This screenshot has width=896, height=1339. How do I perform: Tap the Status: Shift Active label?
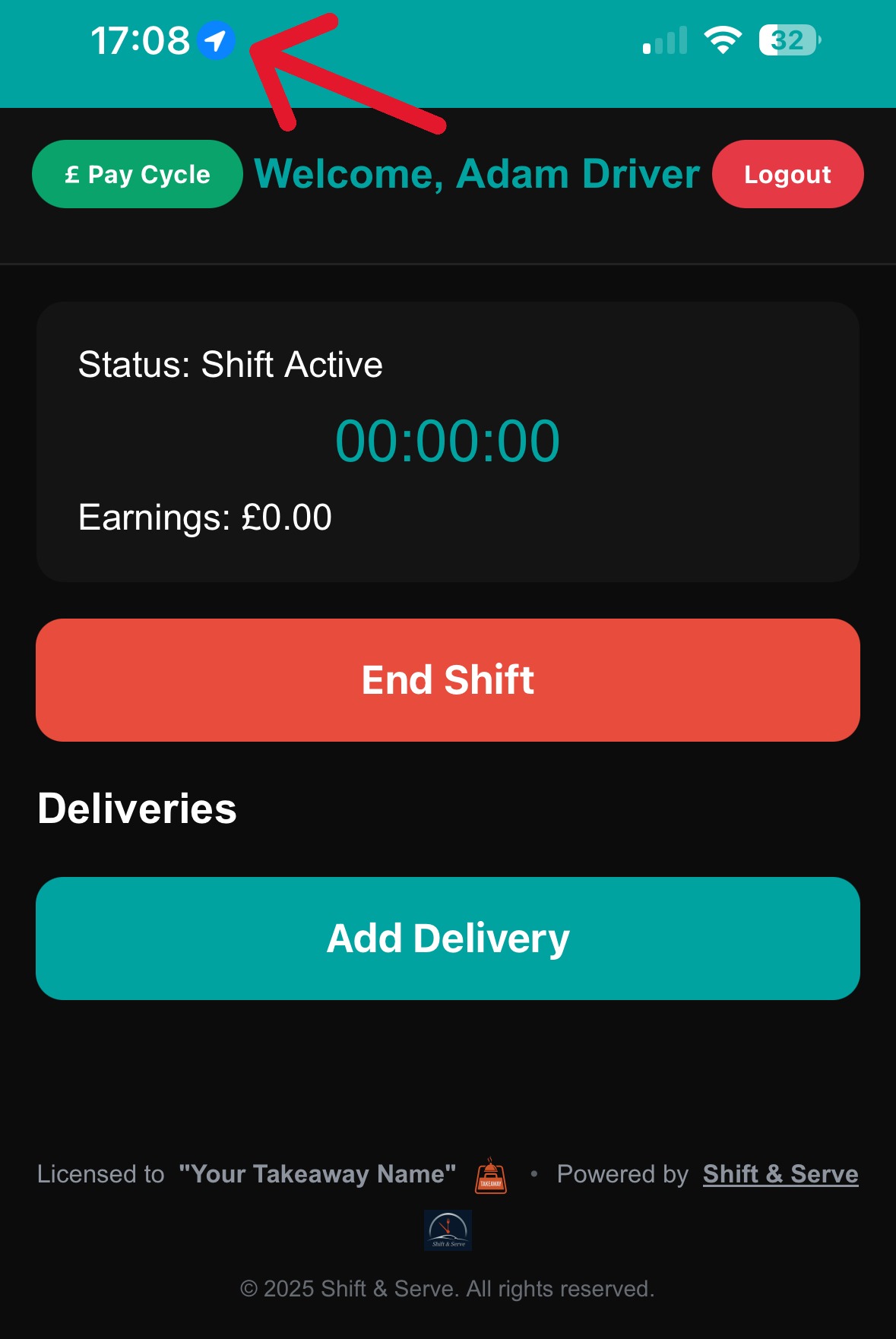pyautogui.click(x=231, y=365)
